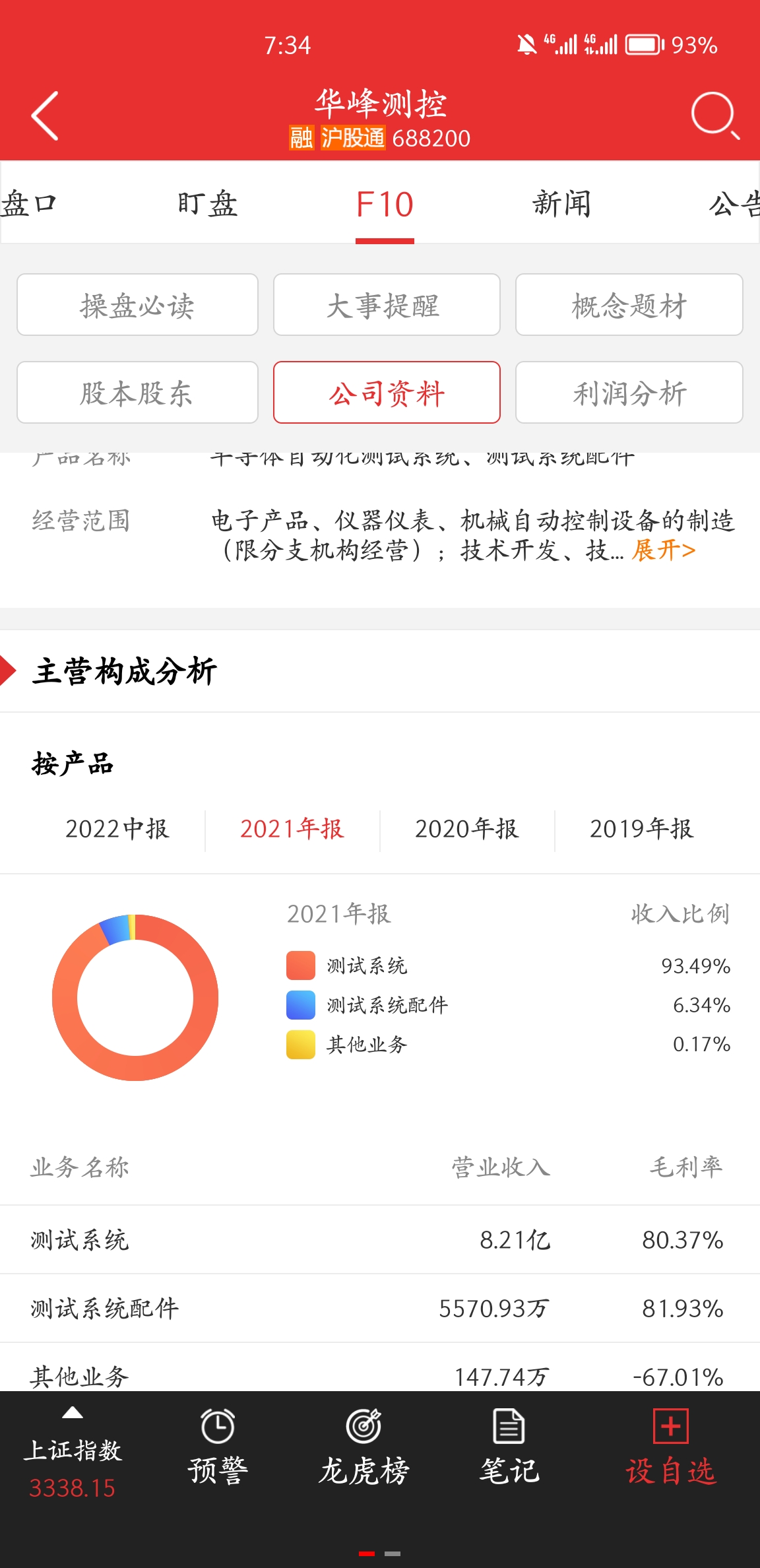Viewport: 760px width, 1568px height.
Task: Switch to the 盯盘 tab
Action: click(x=207, y=204)
